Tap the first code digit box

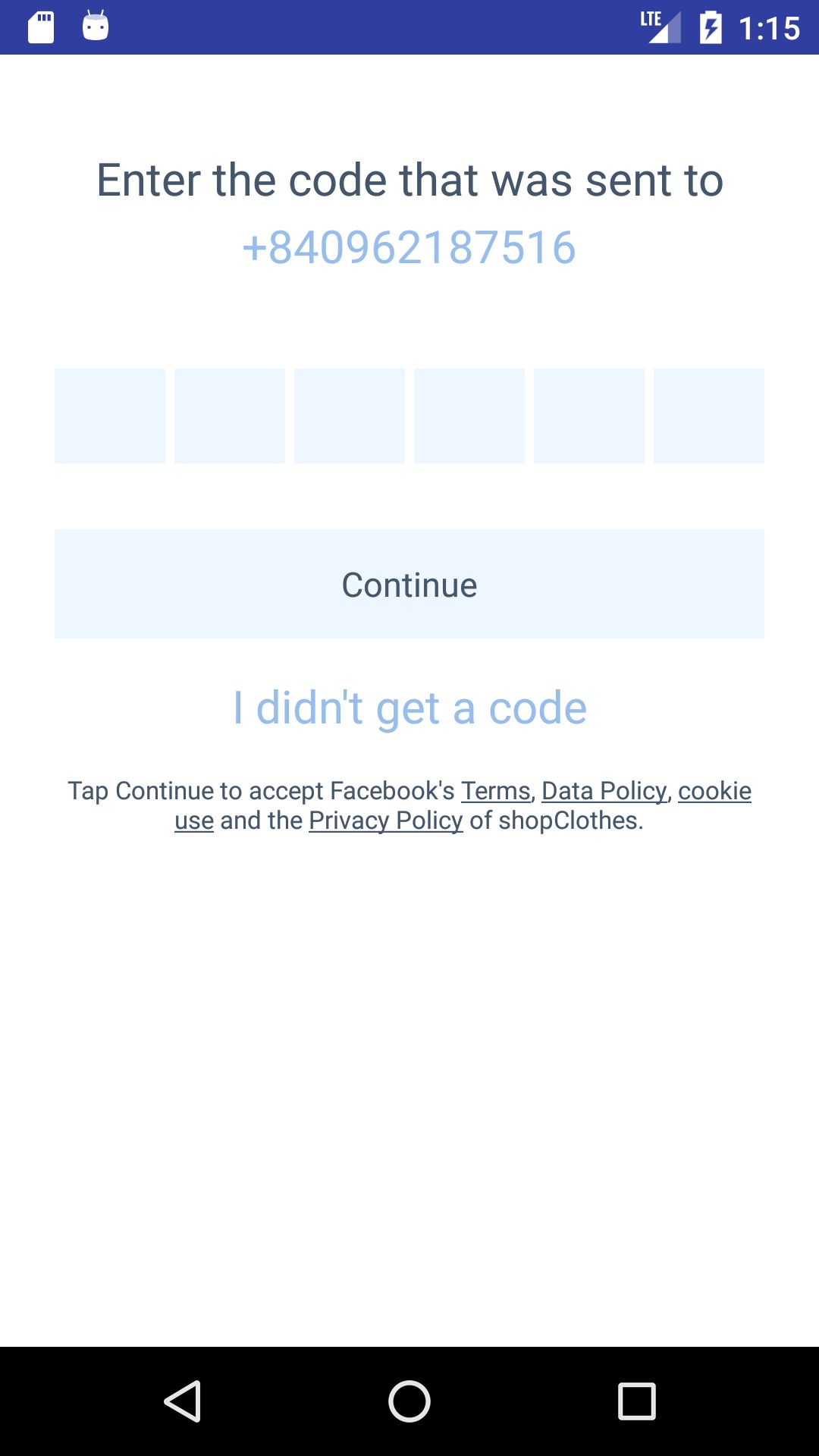click(x=110, y=416)
